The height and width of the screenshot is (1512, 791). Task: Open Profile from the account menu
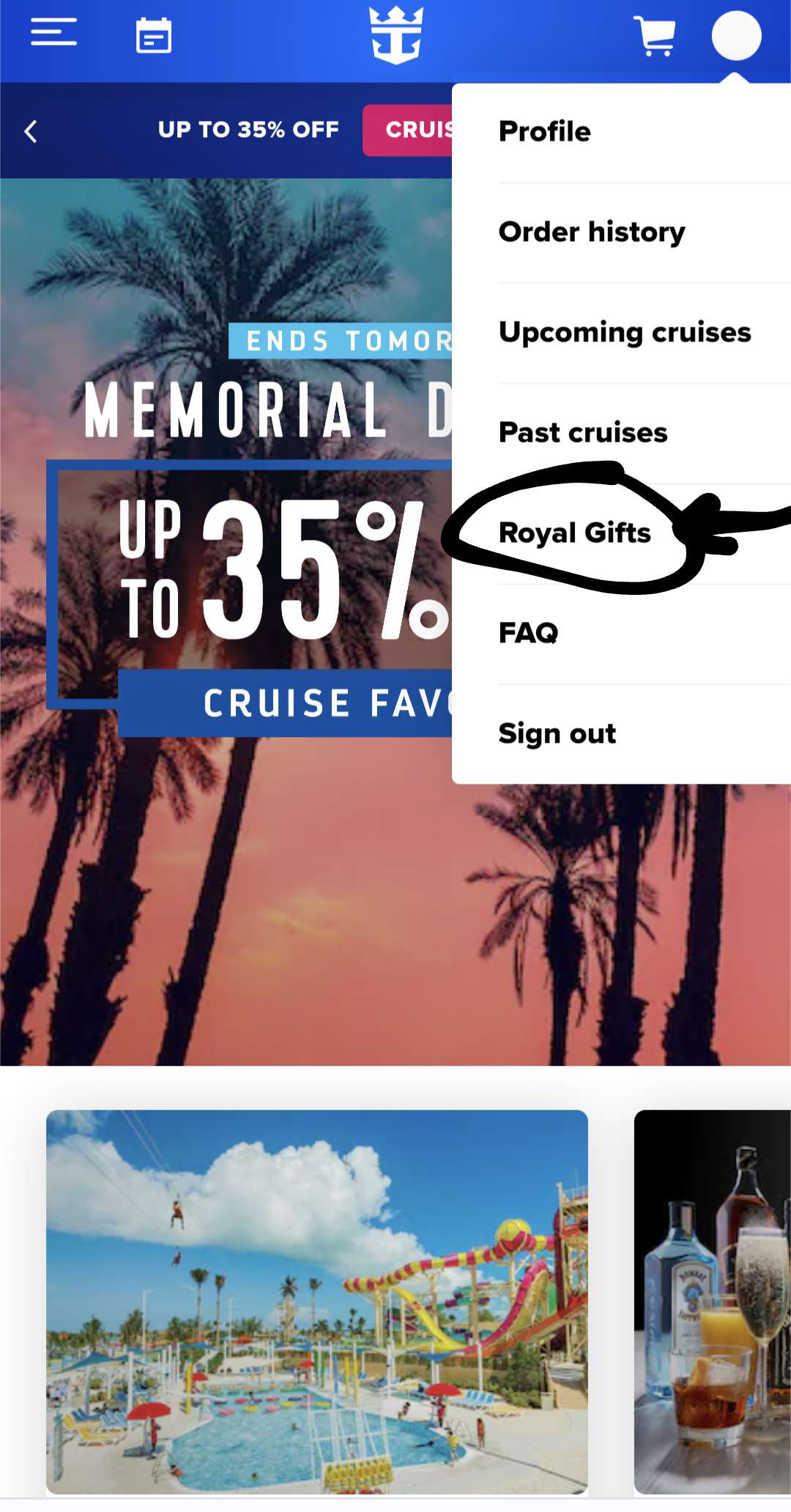pos(621,132)
